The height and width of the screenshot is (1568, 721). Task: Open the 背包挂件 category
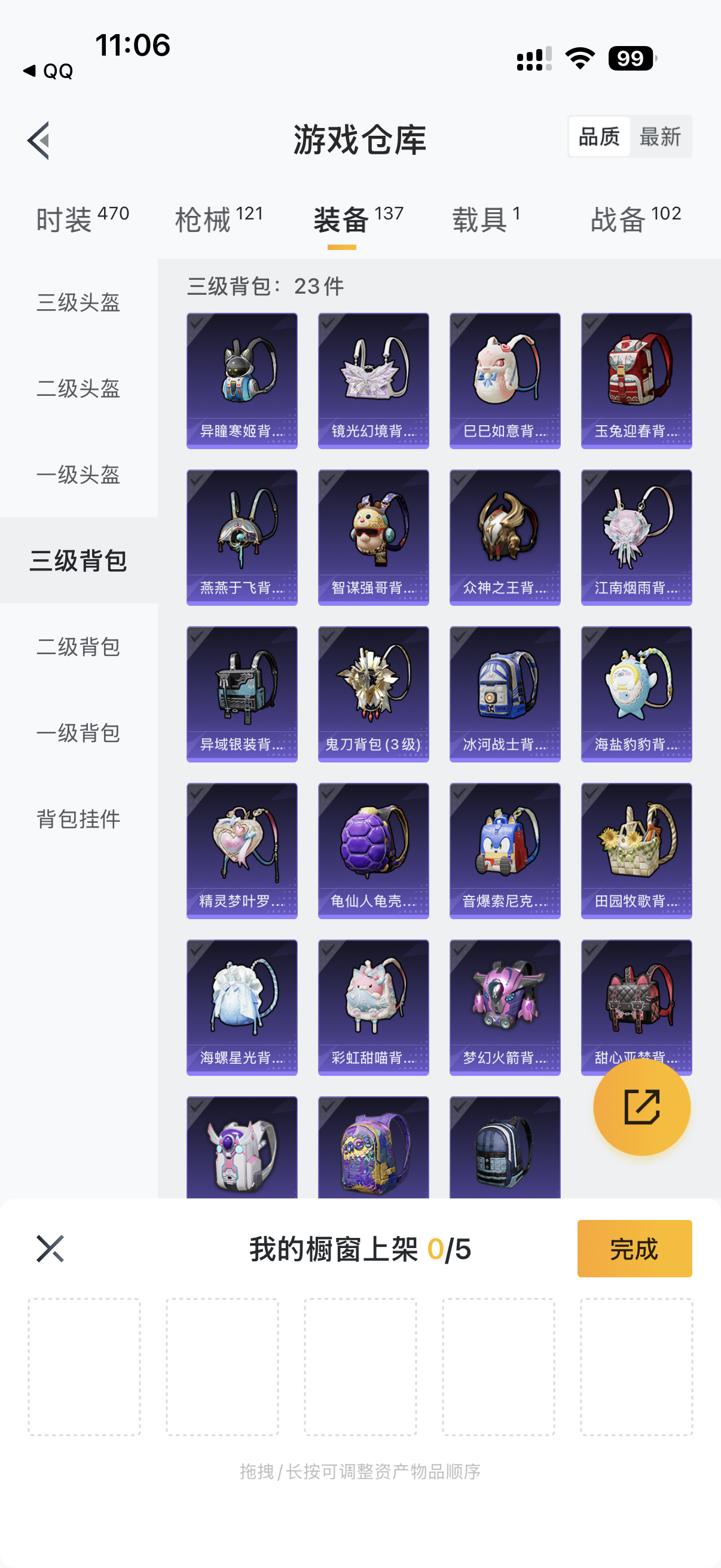(x=78, y=819)
